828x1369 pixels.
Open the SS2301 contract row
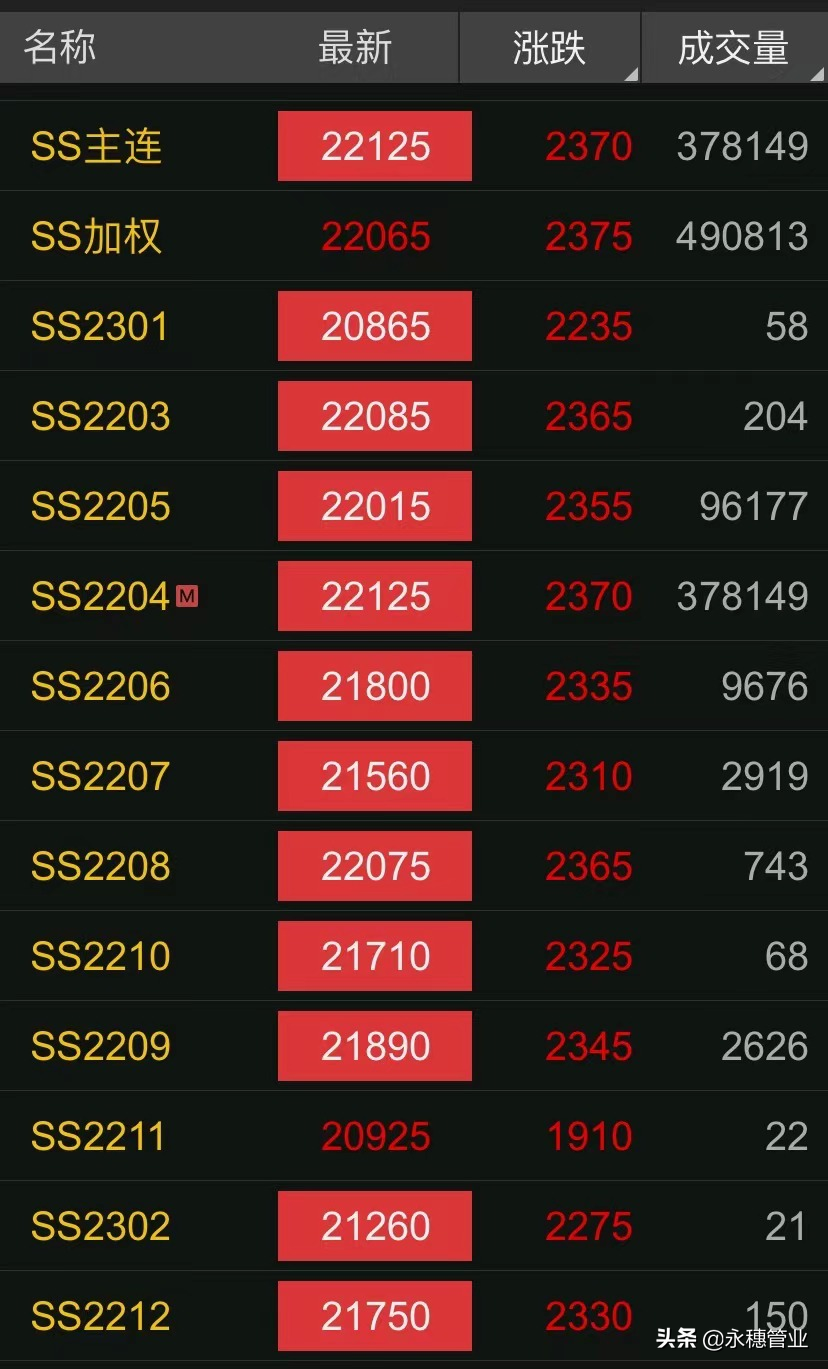(414, 326)
